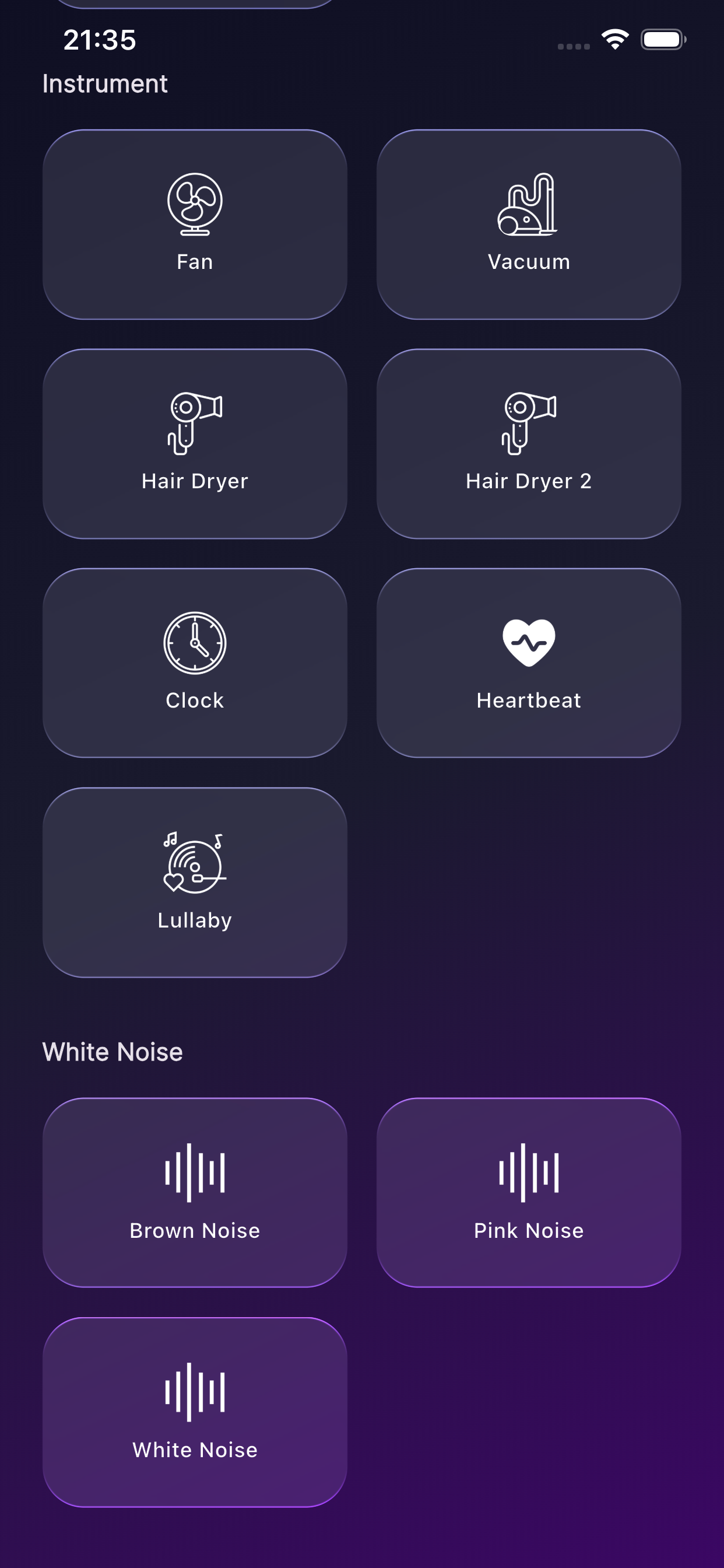This screenshot has height=1568, width=724.
Task: Select the Vacuum sound tile
Action: tap(528, 224)
